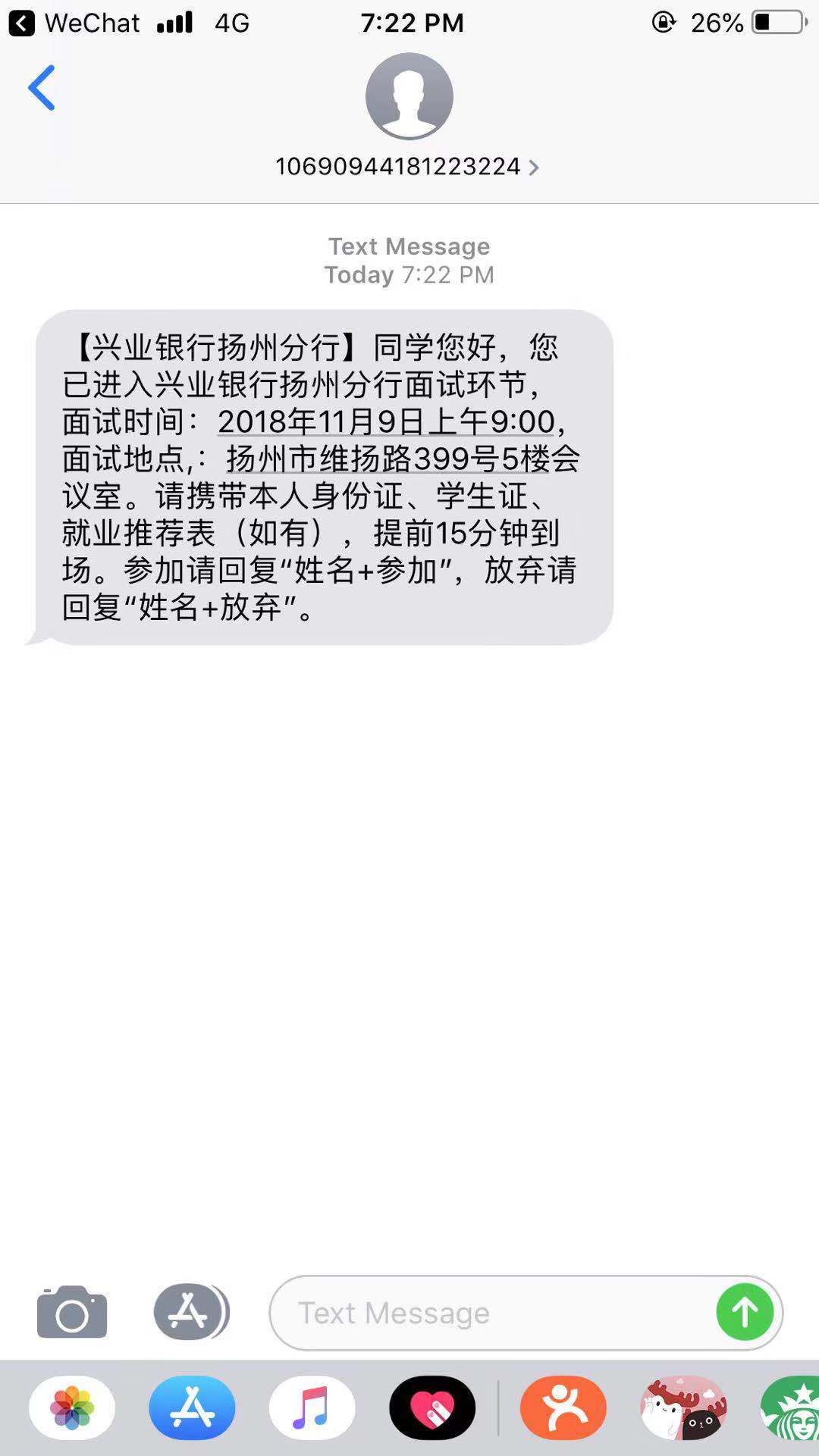Open the App Store iMessage app

(192, 1407)
